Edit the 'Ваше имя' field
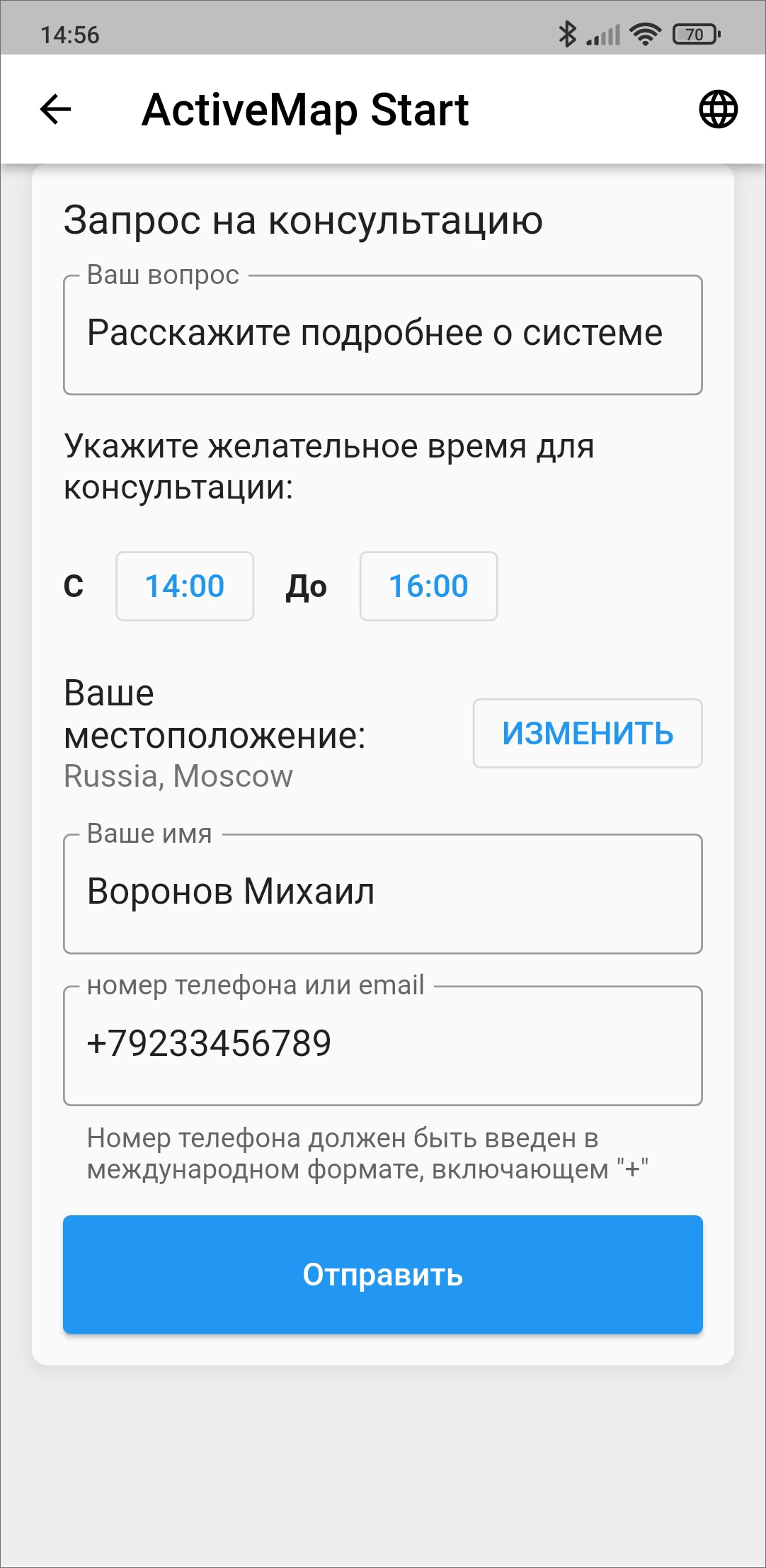The height and width of the screenshot is (1568, 766). point(382,892)
